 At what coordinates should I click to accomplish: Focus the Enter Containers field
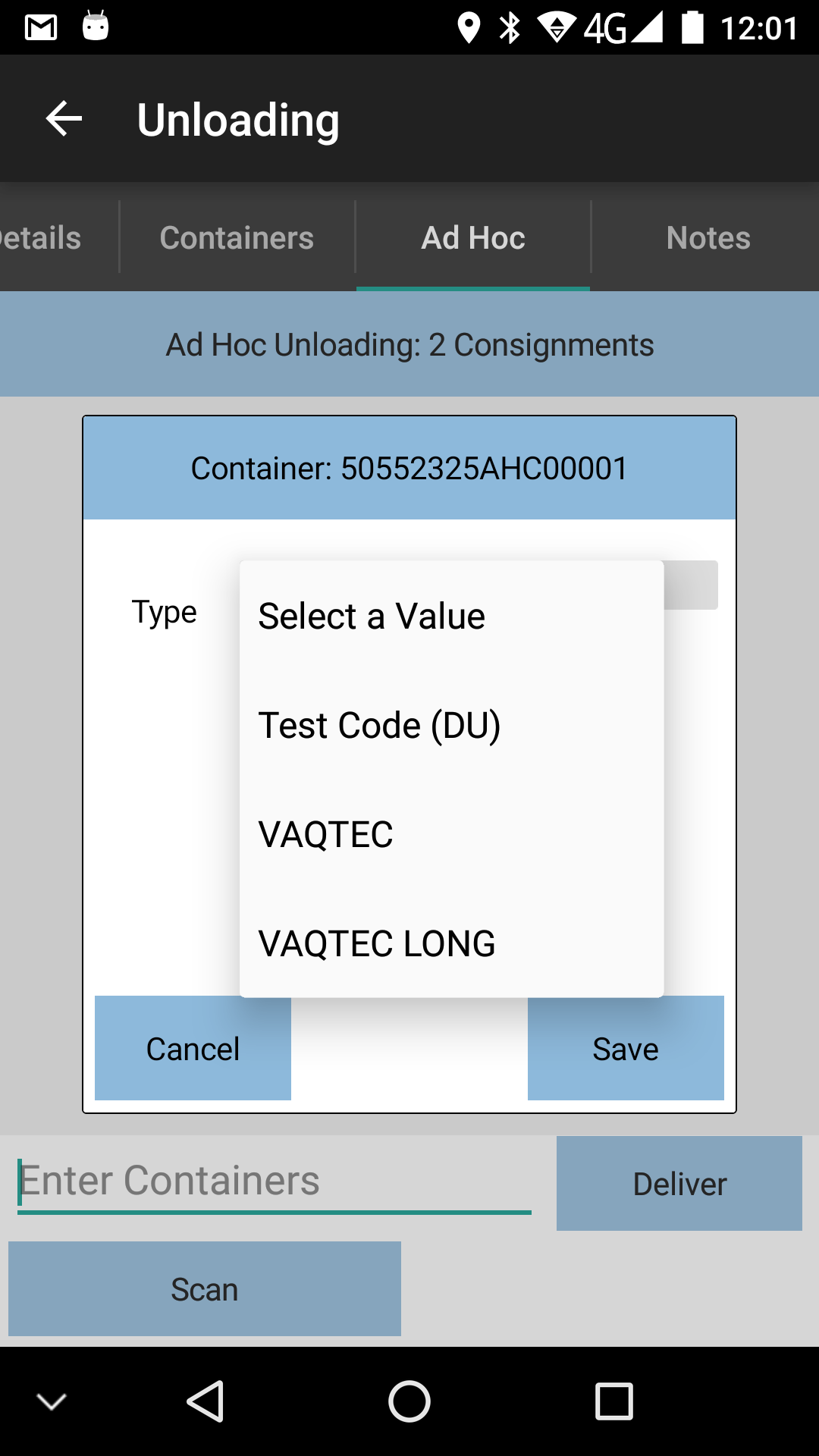coord(274,1181)
